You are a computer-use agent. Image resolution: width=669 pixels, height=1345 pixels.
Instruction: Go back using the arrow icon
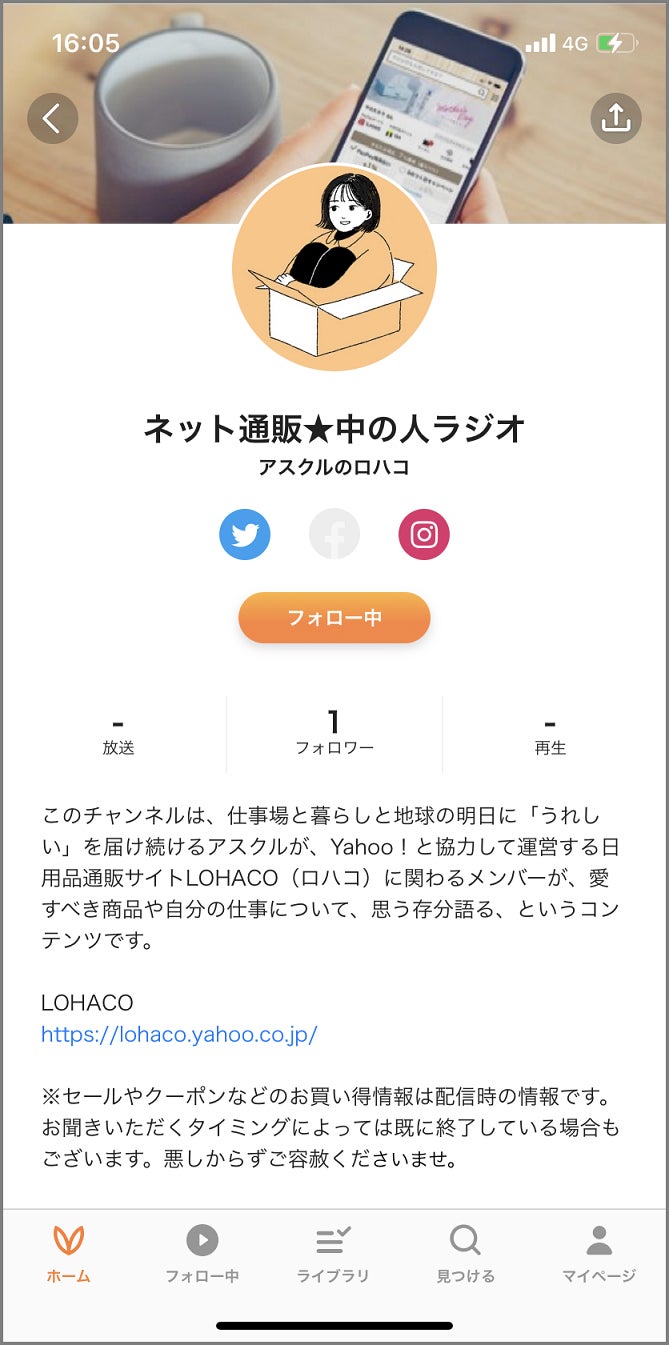pos(52,119)
